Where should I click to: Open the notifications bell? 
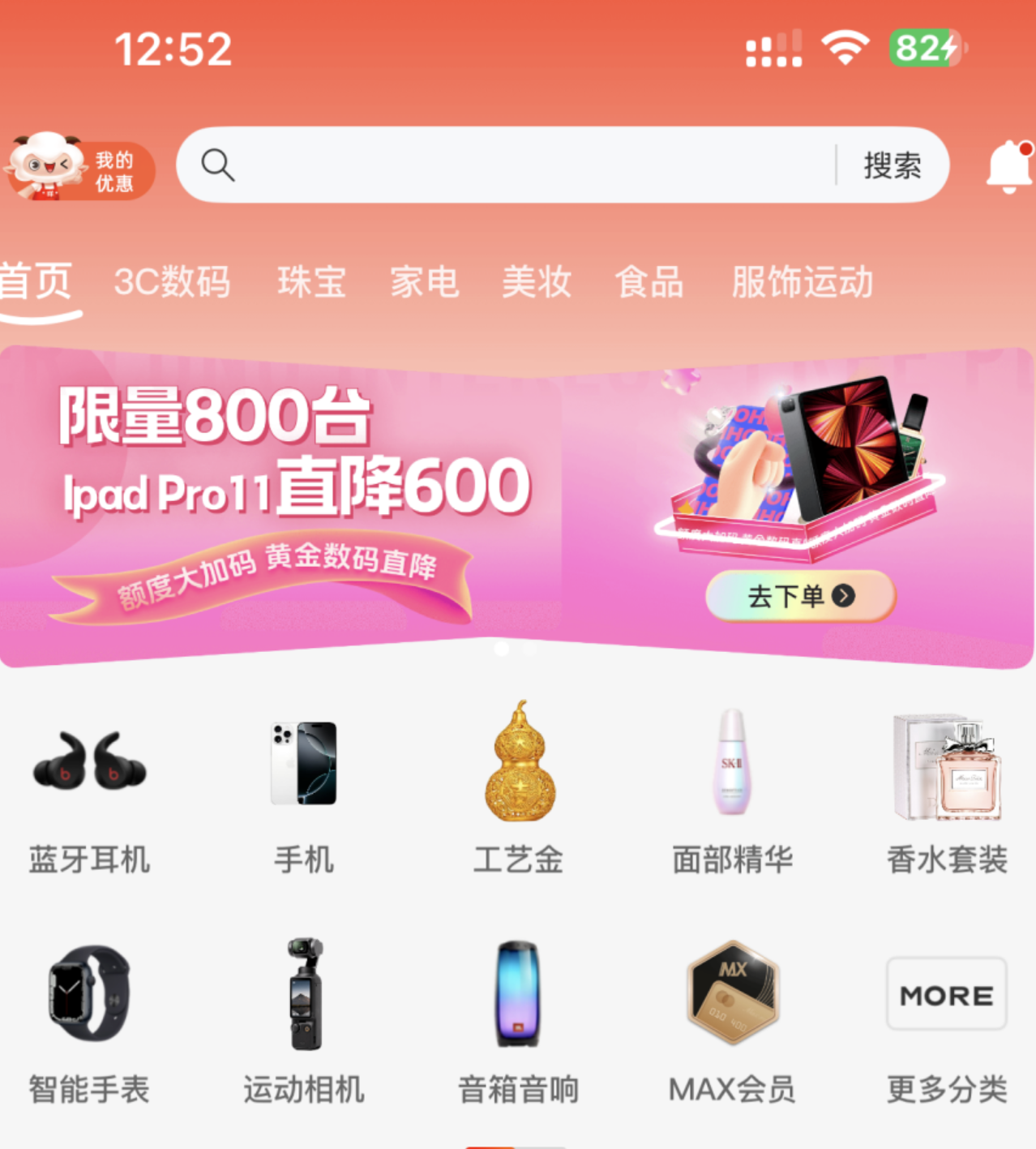pyautogui.click(x=1008, y=166)
